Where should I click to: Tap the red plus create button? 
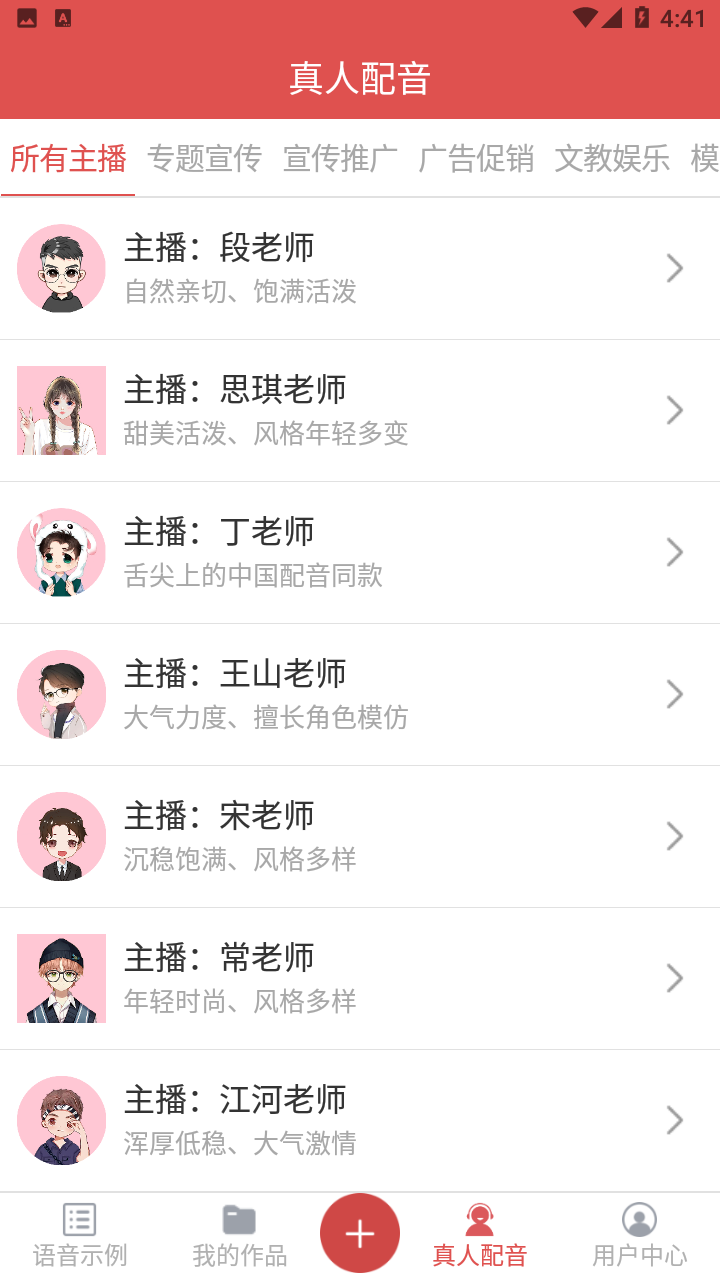tap(360, 1233)
